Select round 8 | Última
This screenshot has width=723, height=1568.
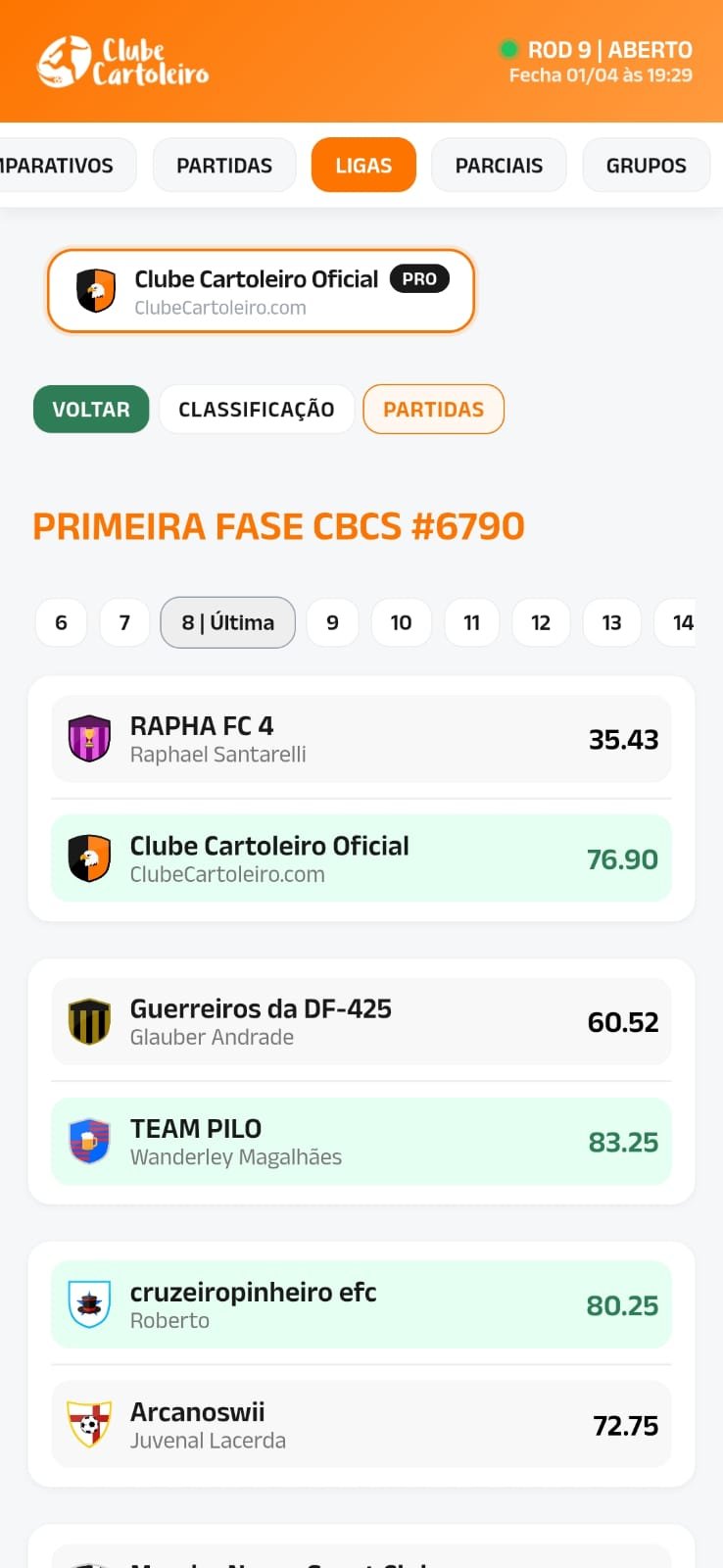[x=227, y=622]
